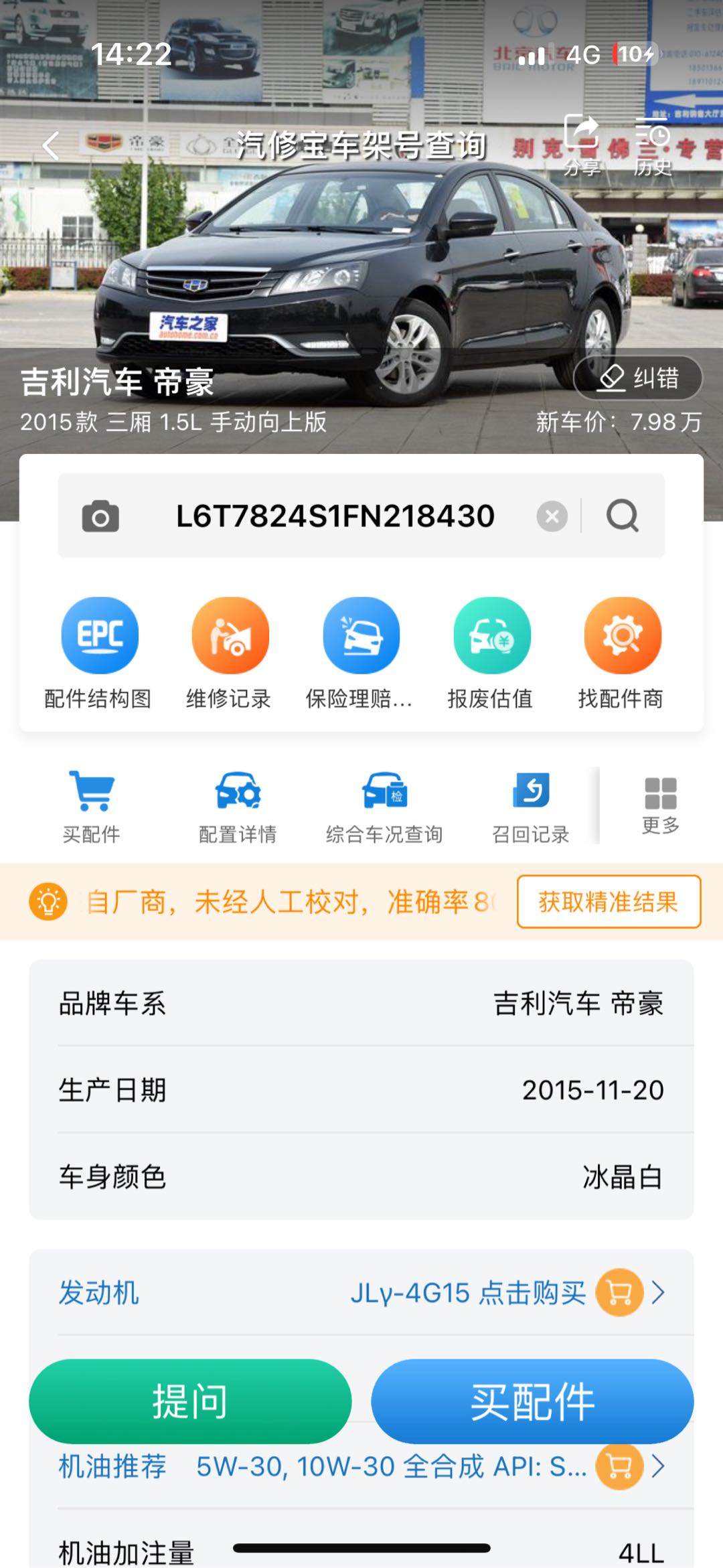Screen dimensions: 723x1568
Task: Open the 发动机 JLγ-4G15 purchase row
Action: coord(361,1292)
